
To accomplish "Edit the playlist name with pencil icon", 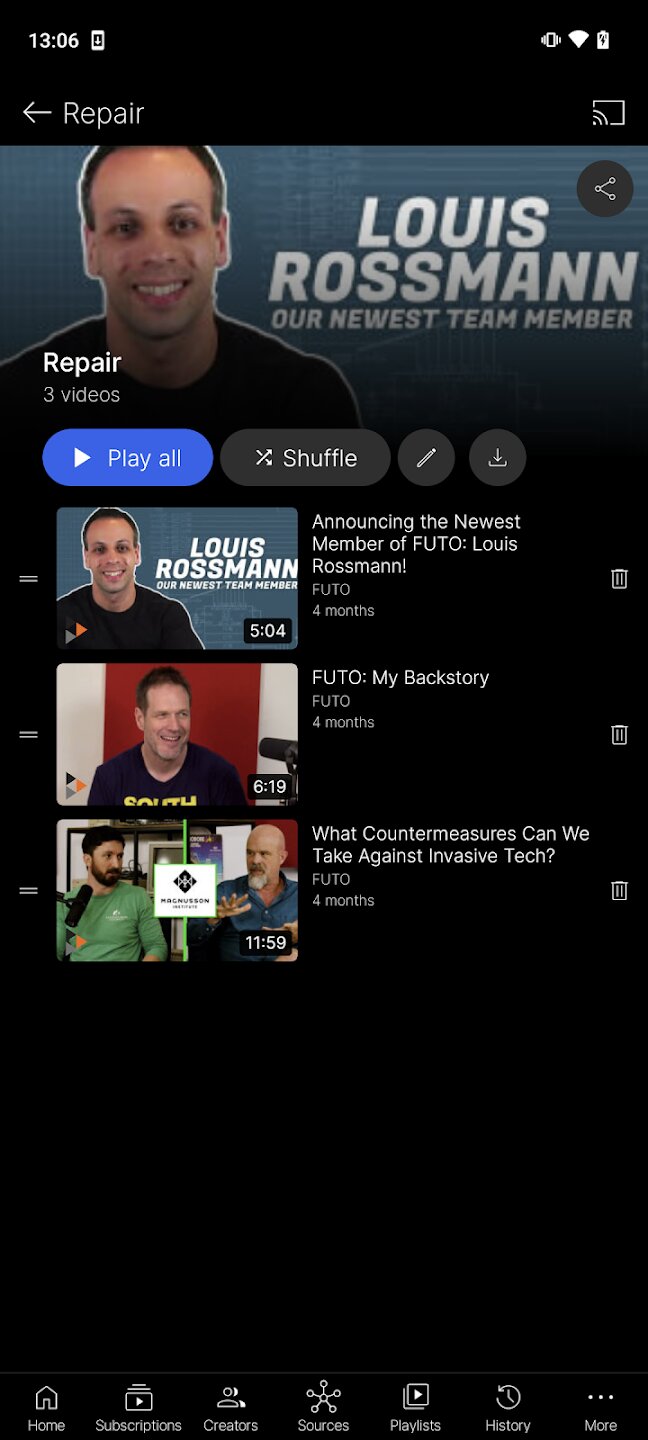I will point(426,458).
